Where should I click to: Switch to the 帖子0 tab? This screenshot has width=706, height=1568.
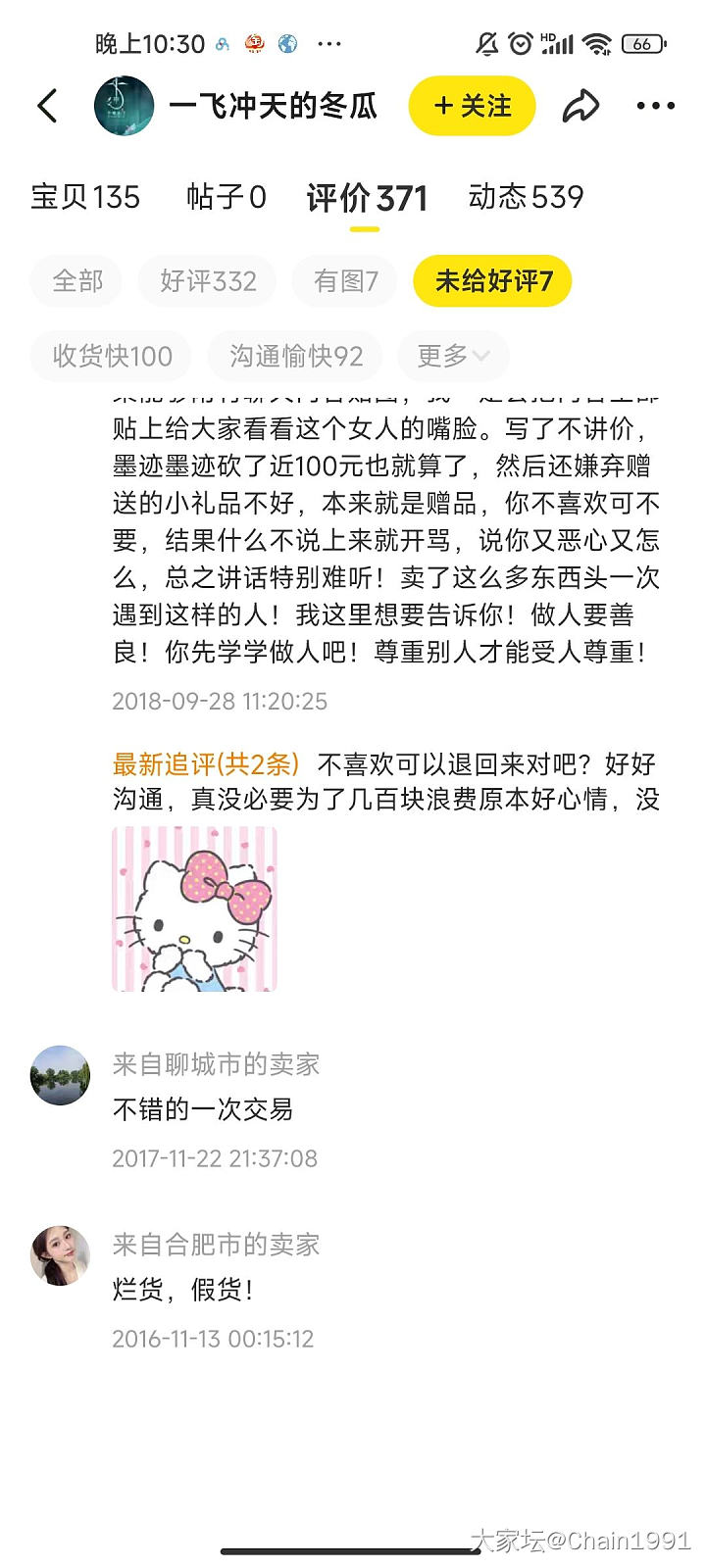click(x=226, y=197)
